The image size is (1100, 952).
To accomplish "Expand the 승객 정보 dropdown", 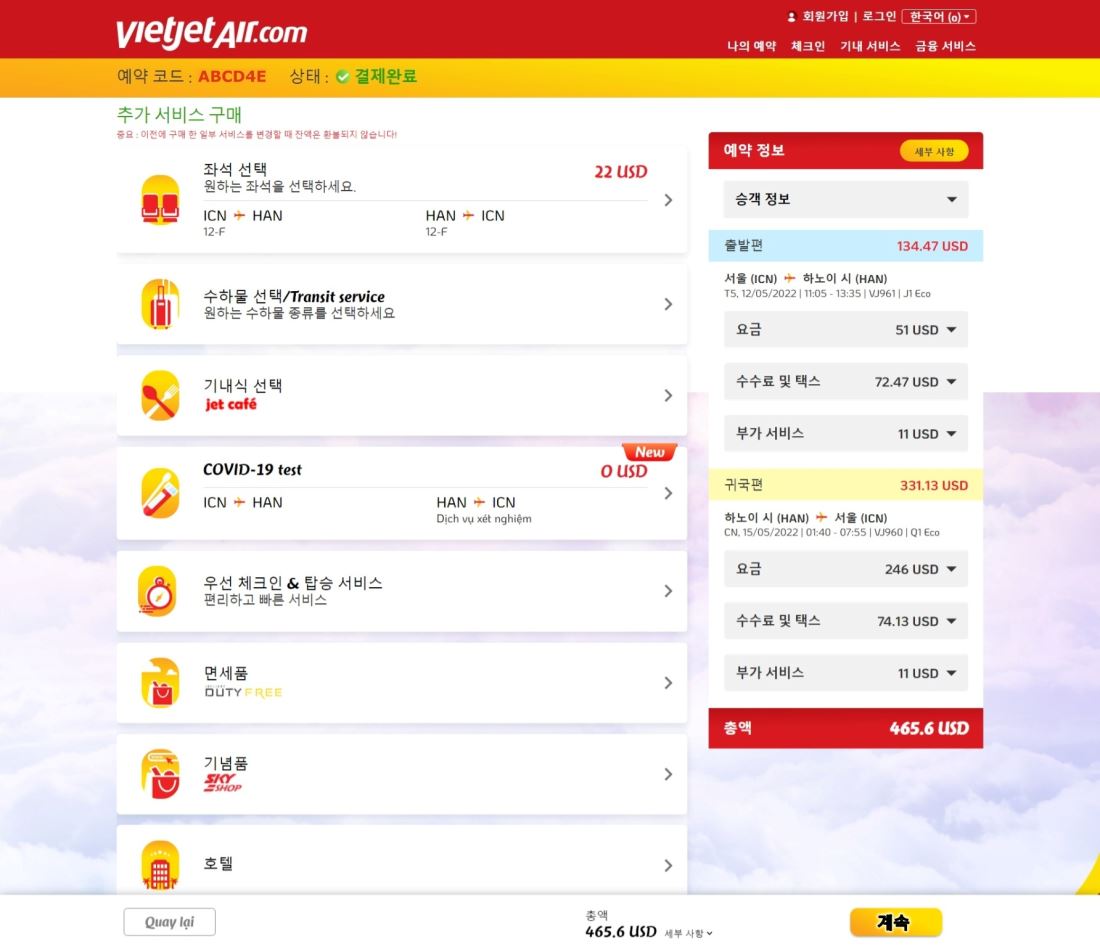I will 845,199.
